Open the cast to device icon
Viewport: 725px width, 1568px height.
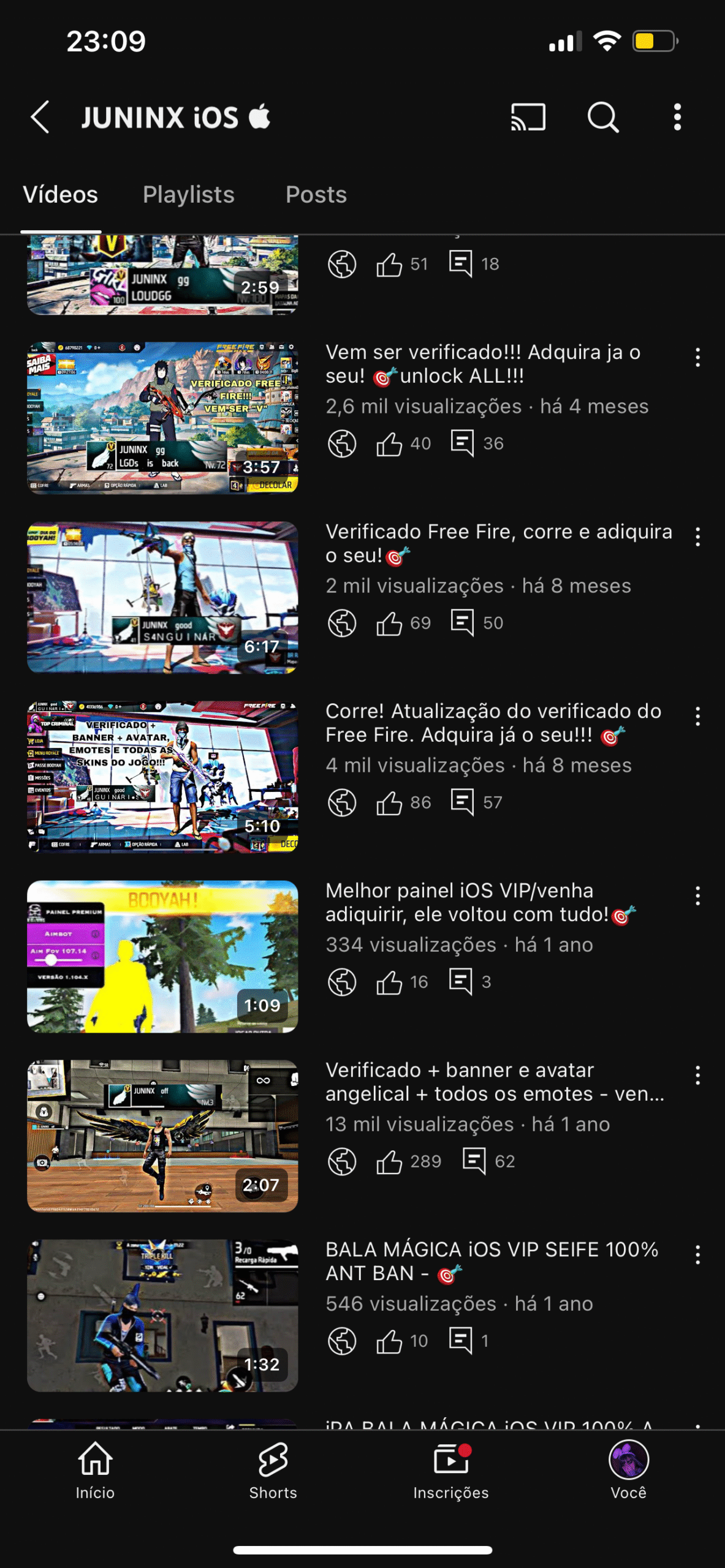(528, 117)
